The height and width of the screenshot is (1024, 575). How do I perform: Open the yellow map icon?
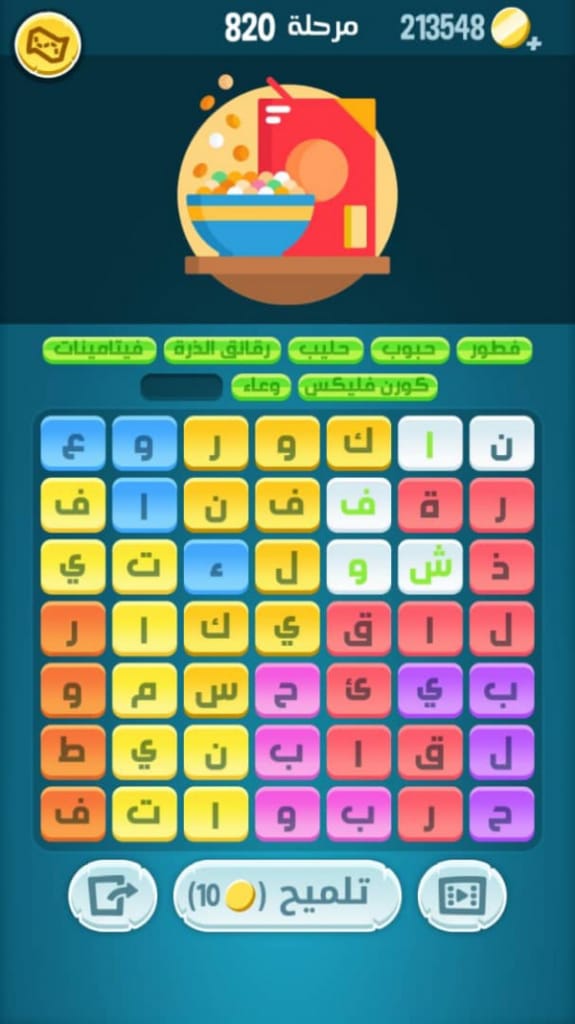tap(48, 44)
